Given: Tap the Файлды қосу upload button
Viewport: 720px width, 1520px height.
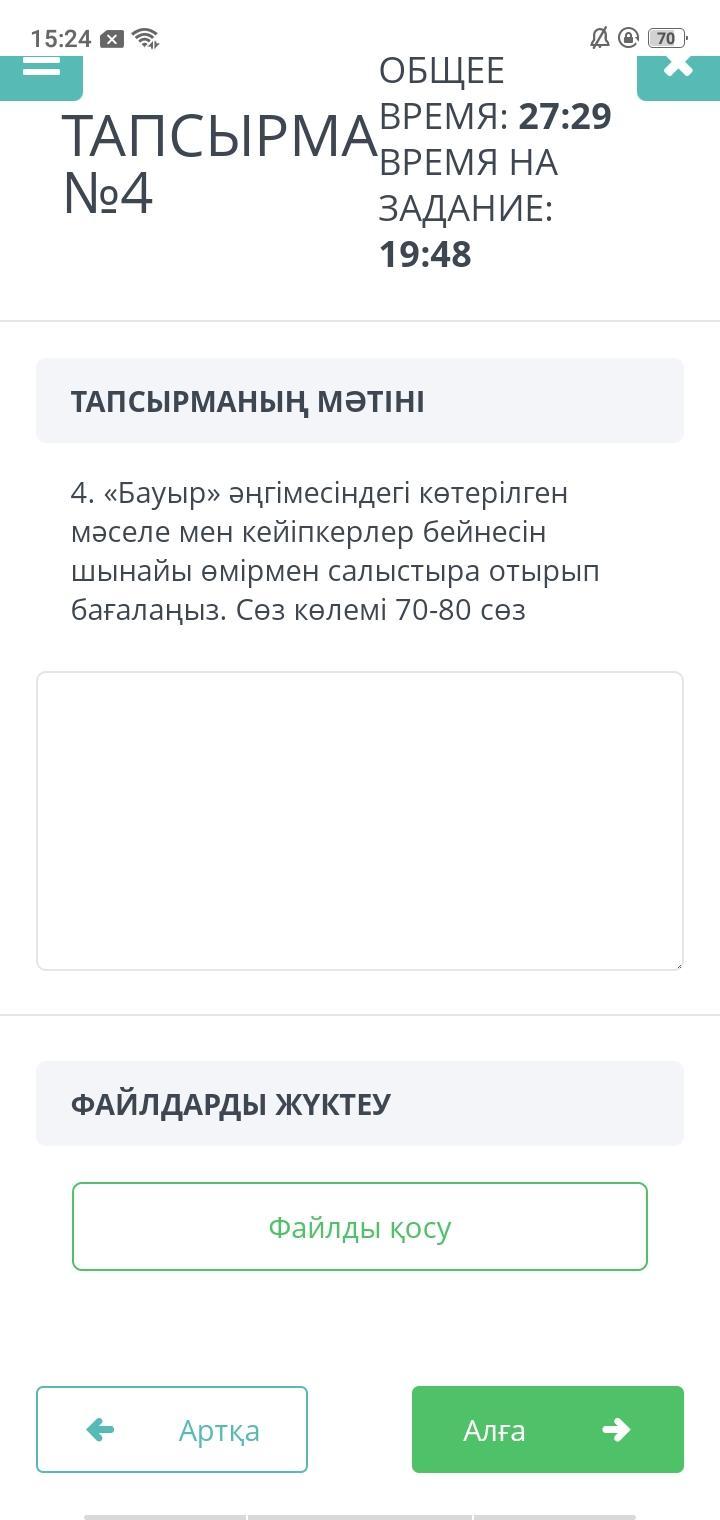Looking at the screenshot, I should click(360, 1226).
